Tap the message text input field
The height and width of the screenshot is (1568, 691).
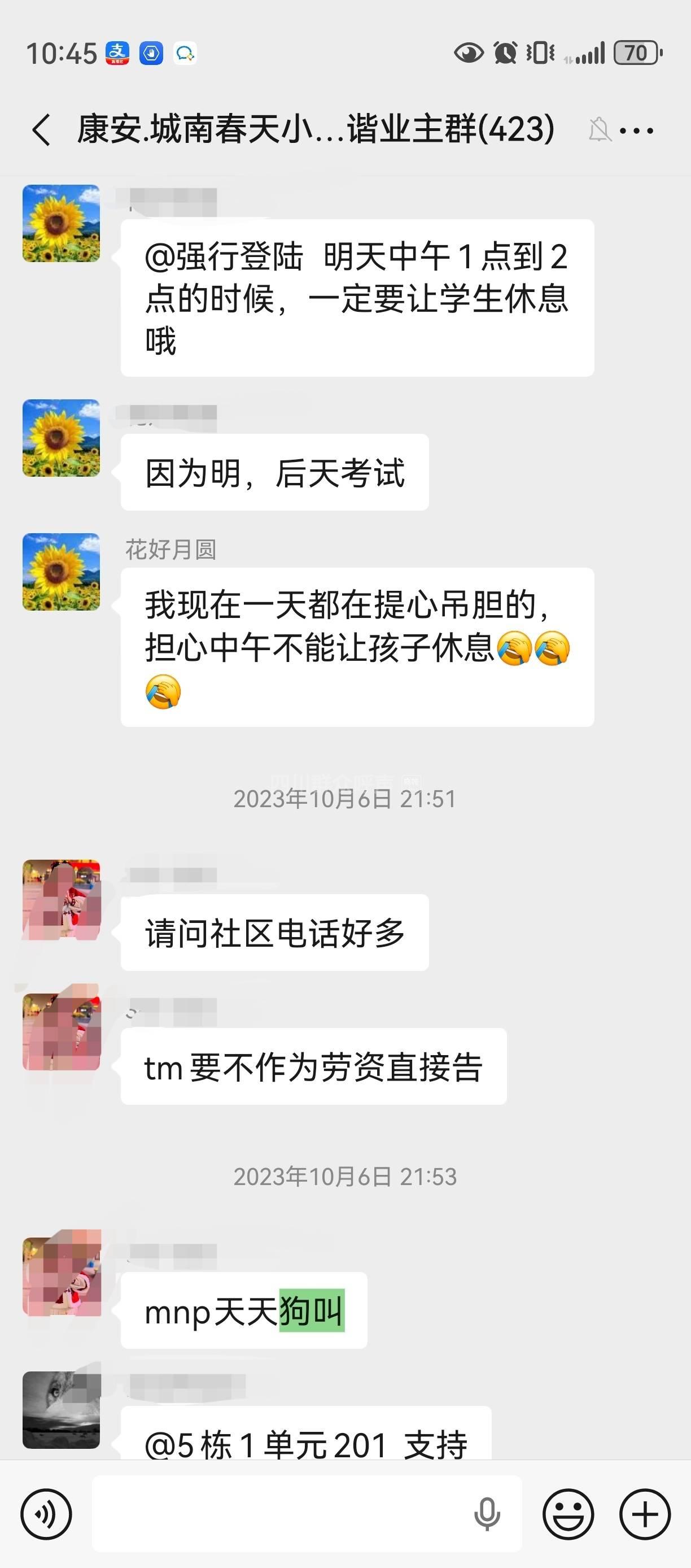coord(280,1514)
